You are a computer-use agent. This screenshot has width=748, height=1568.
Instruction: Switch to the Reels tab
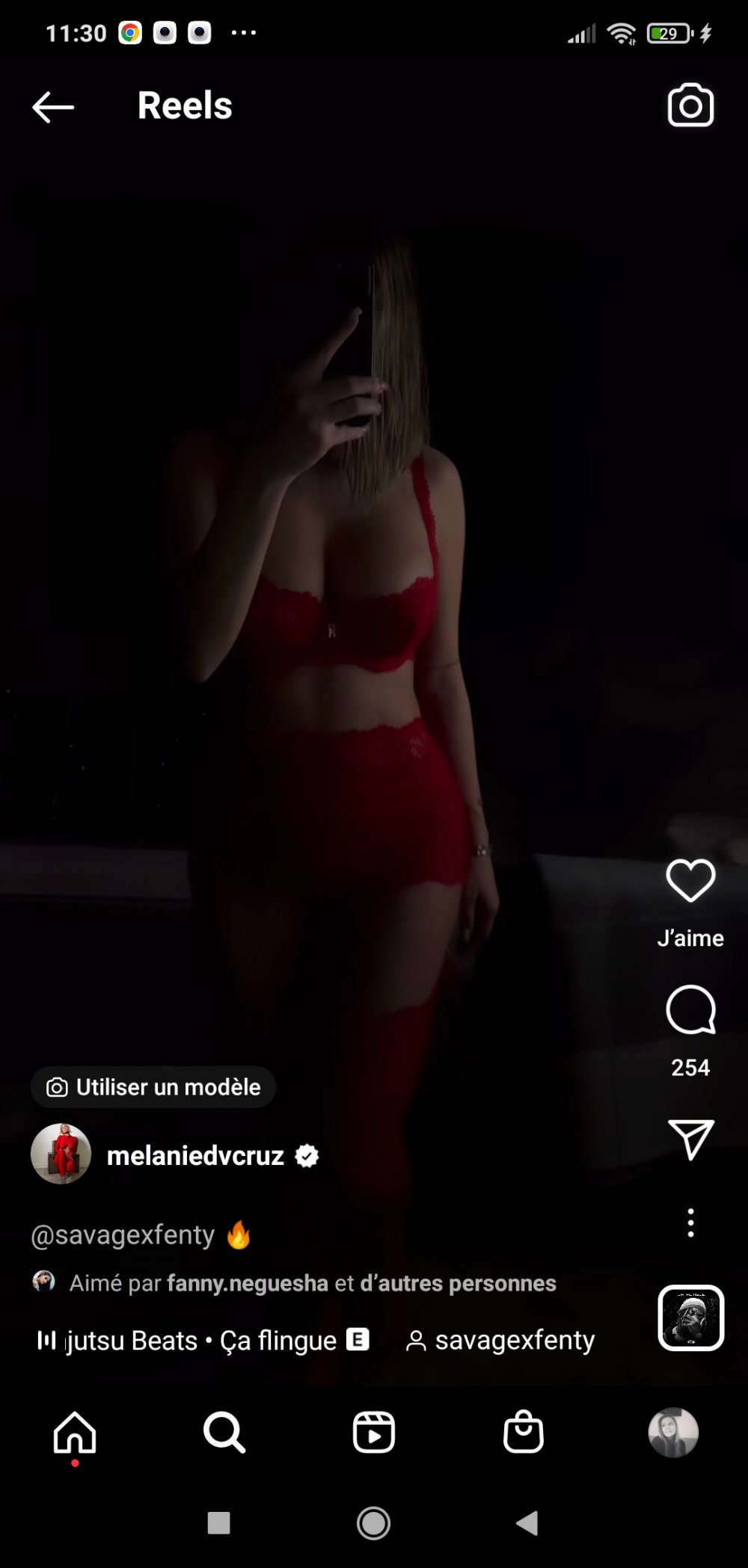pyautogui.click(x=373, y=1433)
